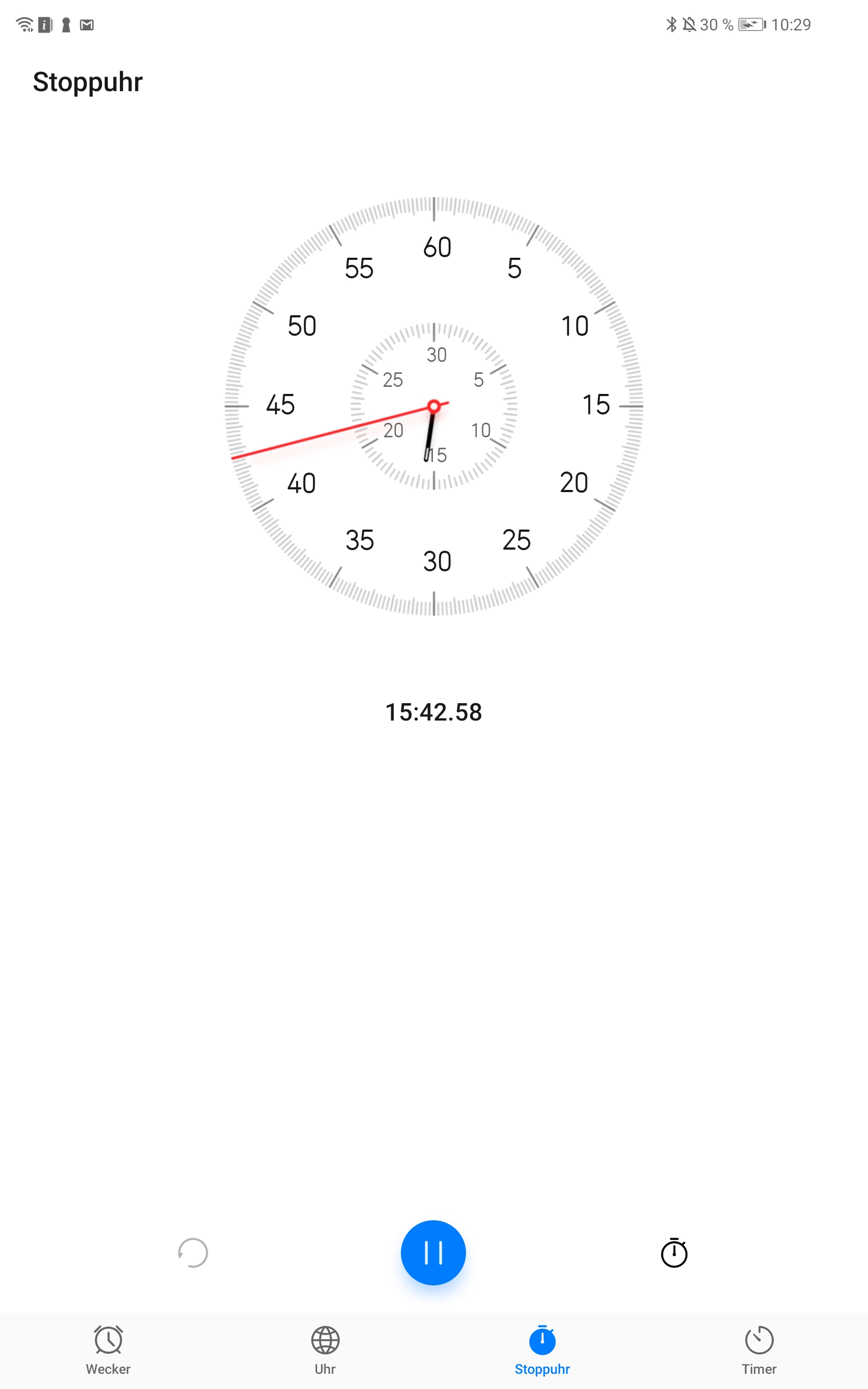
Task: Open the Uhr world clock tab
Action: click(325, 1350)
